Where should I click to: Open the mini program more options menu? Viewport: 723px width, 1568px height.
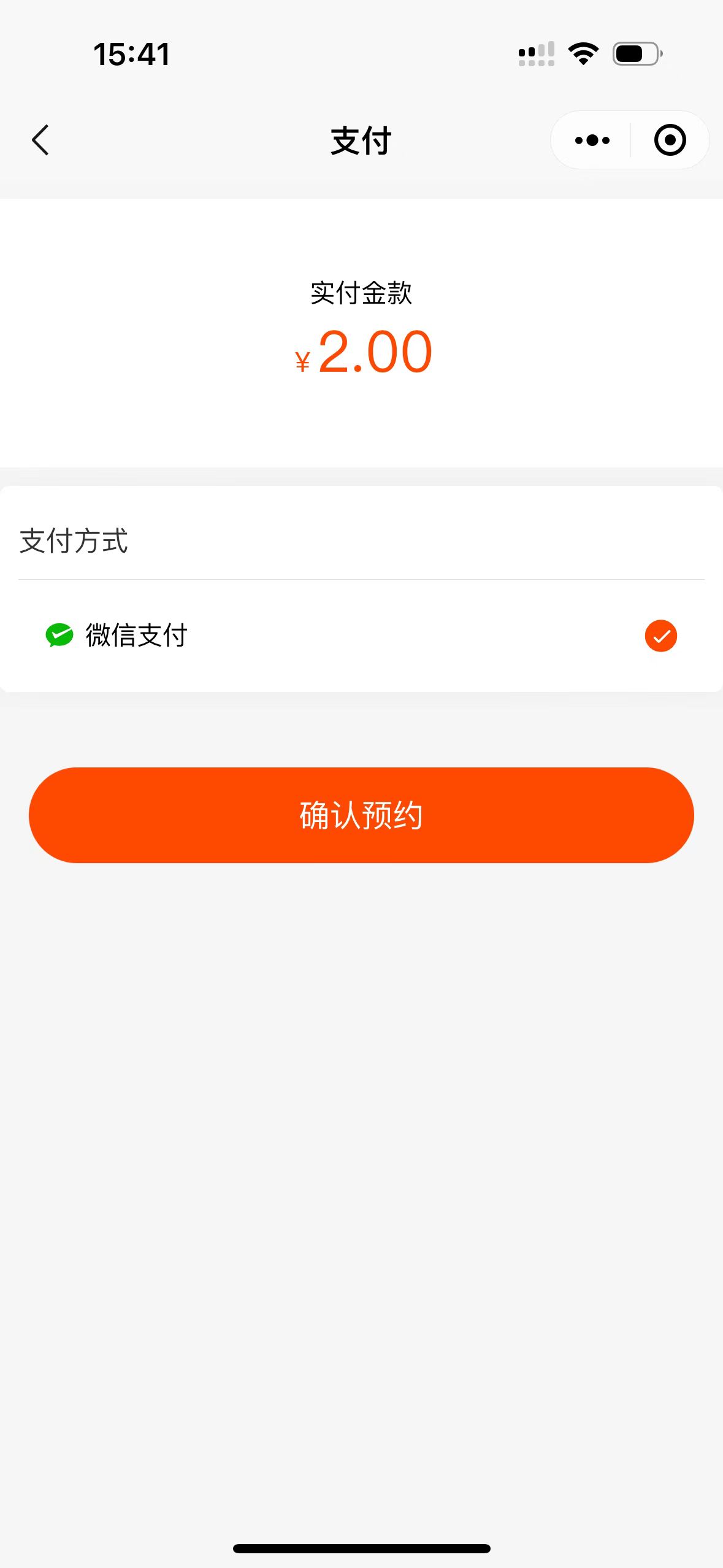(592, 140)
